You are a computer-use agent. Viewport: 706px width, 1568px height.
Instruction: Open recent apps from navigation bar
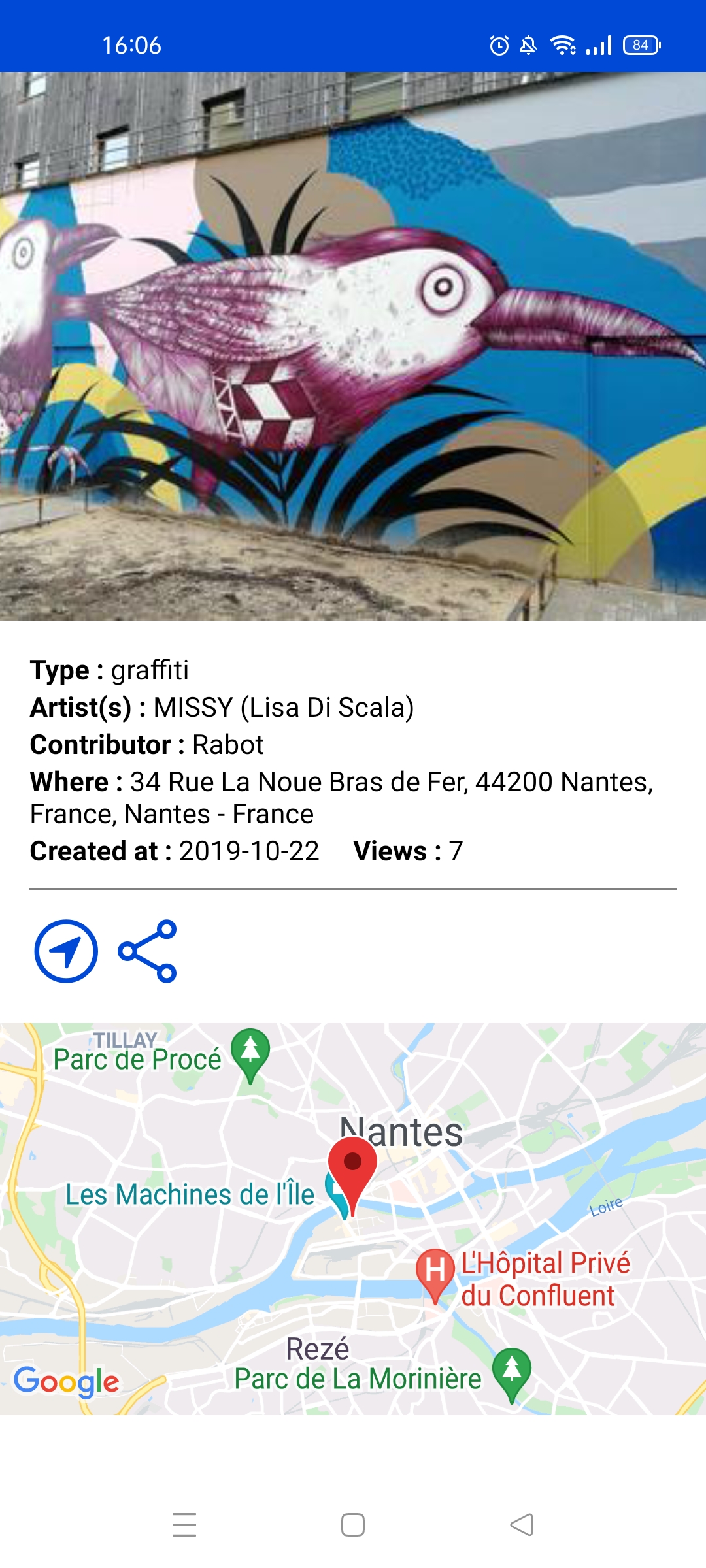pyautogui.click(x=184, y=1525)
